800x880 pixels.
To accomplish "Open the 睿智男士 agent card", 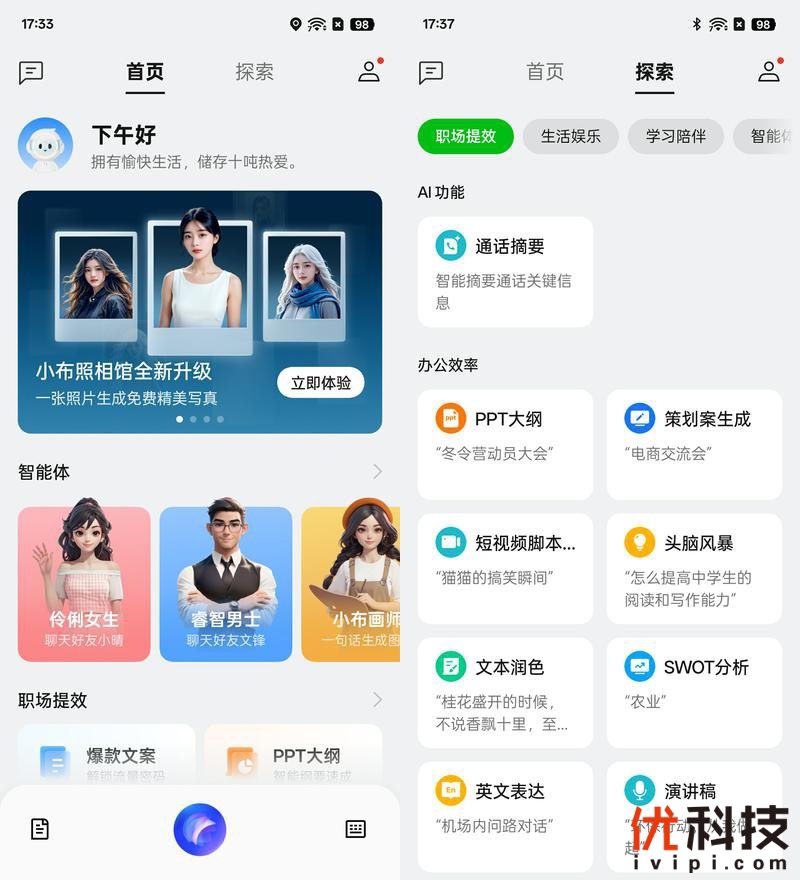I will pos(226,584).
